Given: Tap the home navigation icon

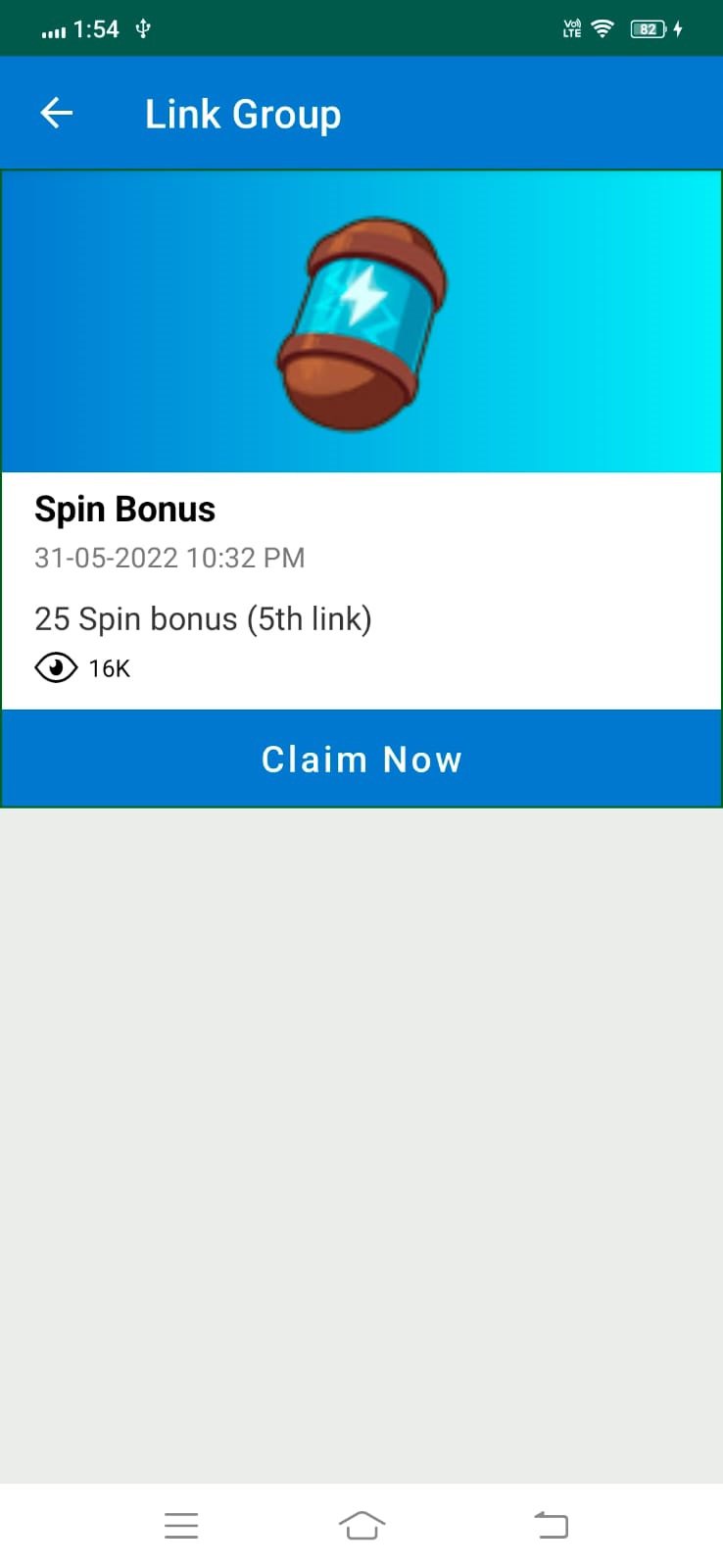Looking at the screenshot, I should coord(361,1525).
